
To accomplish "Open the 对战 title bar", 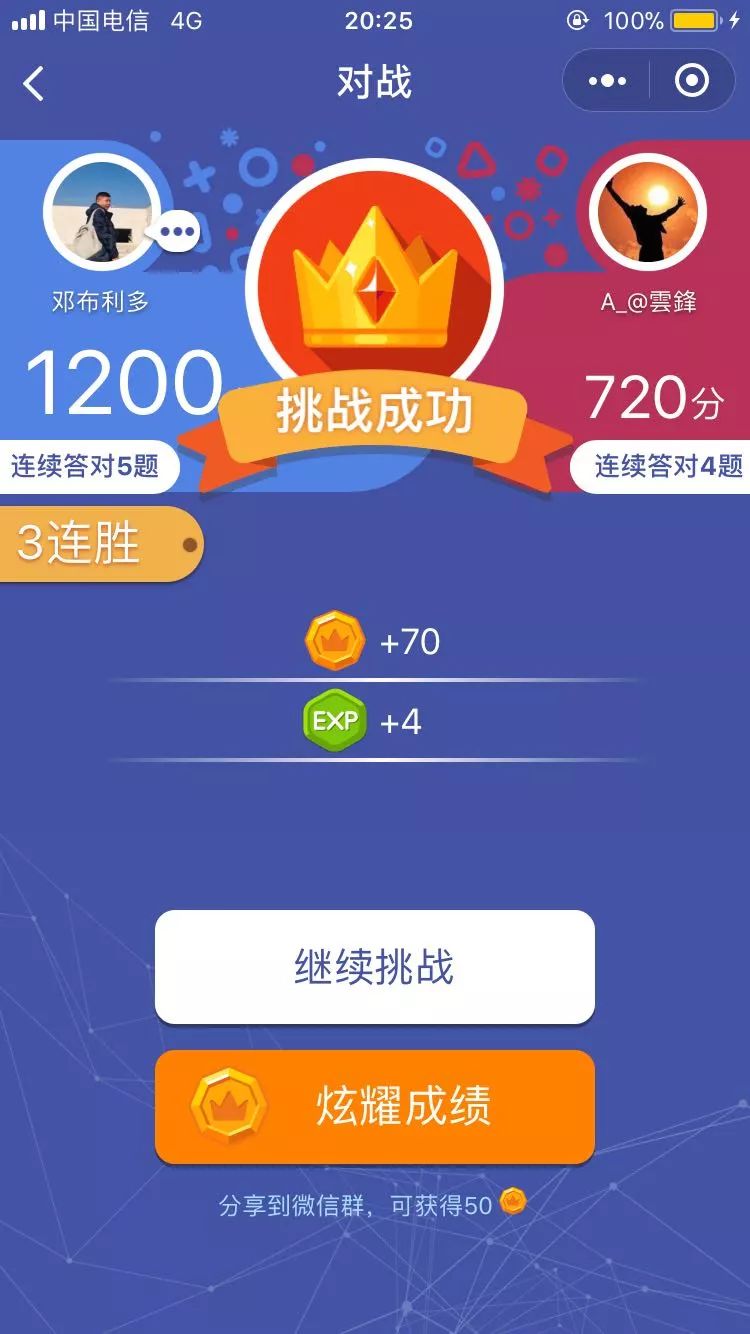I will point(375,82).
